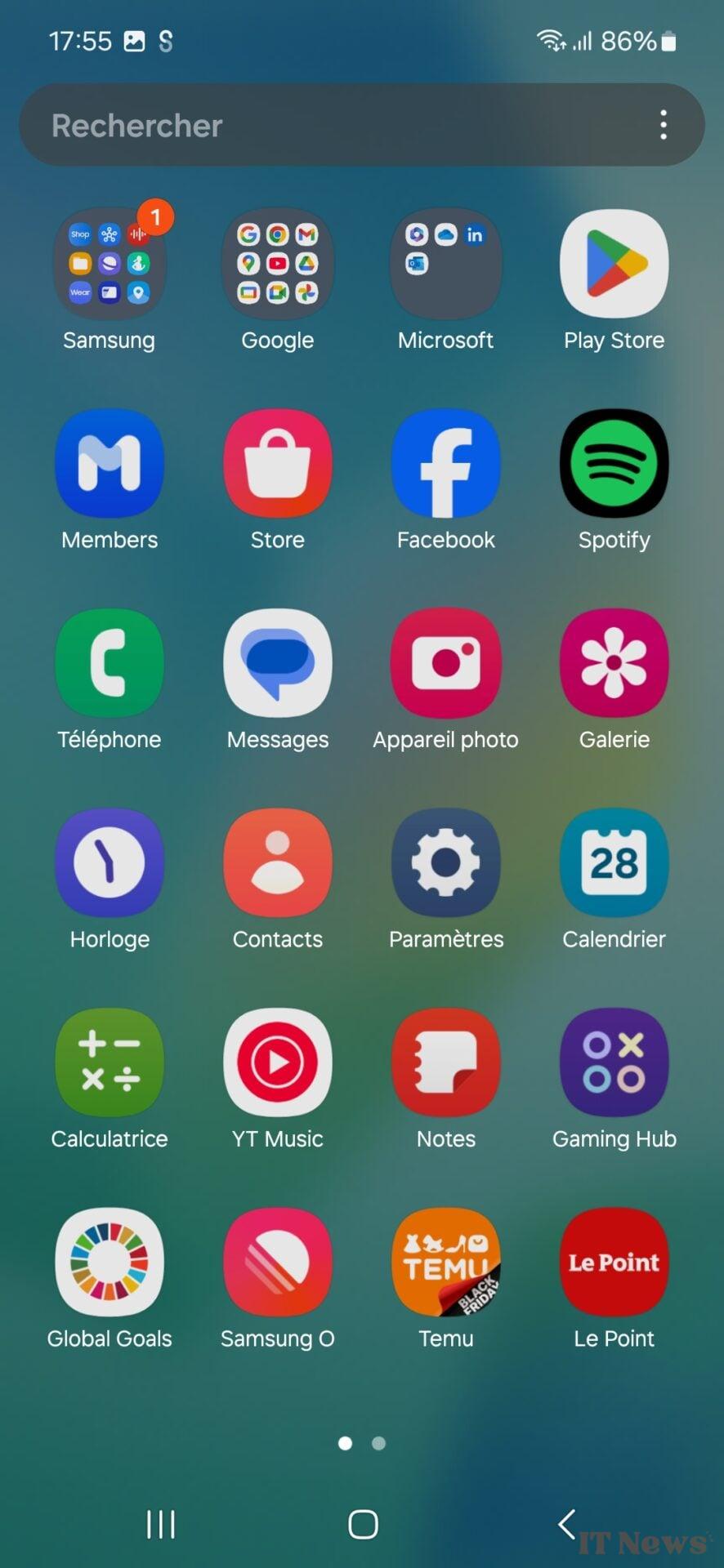Open YT Music
This screenshot has height=1568, width=724.
tap(278, 1062)
